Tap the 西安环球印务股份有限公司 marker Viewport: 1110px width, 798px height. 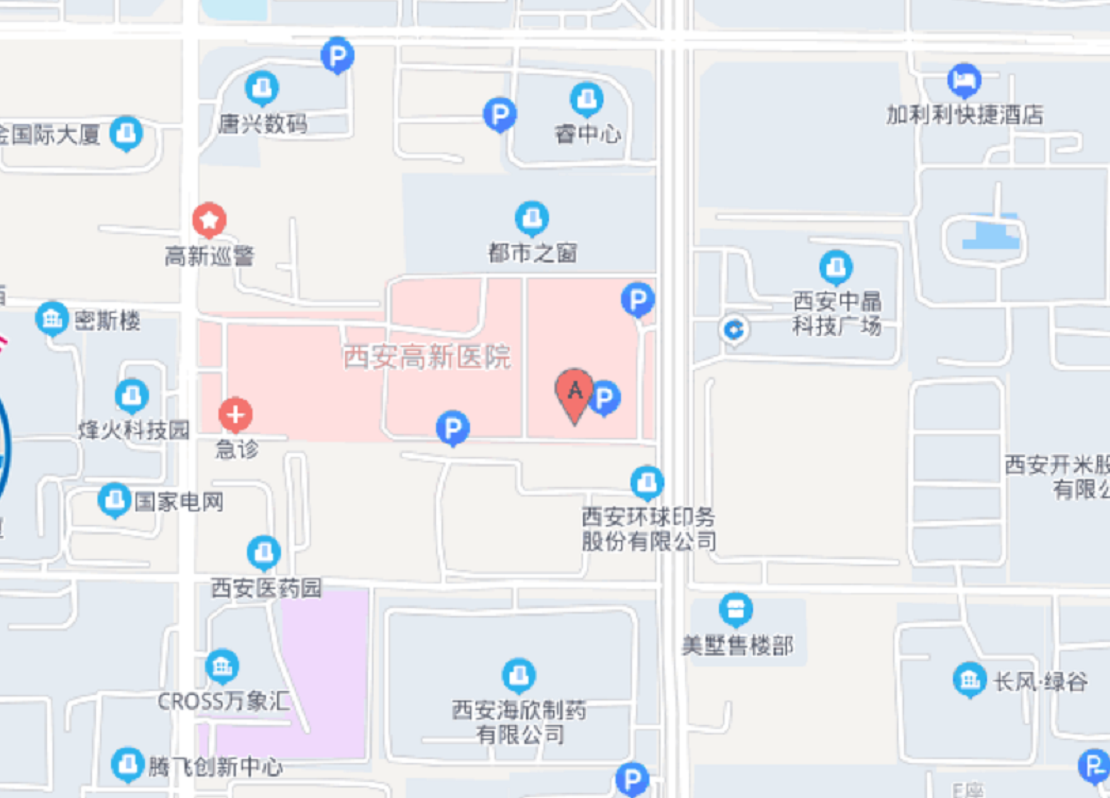(648, 485)
